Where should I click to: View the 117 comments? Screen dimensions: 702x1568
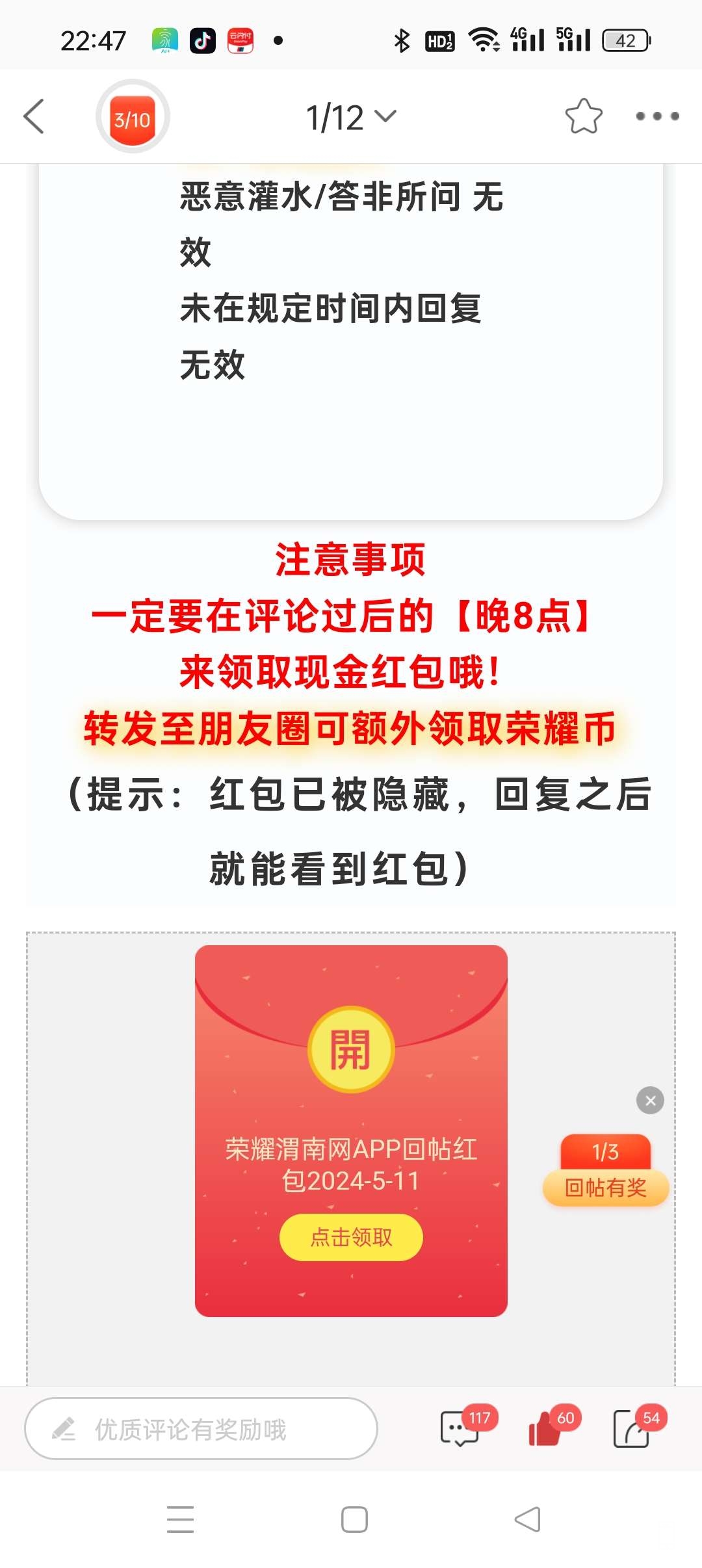click(x=460, y=1429)
